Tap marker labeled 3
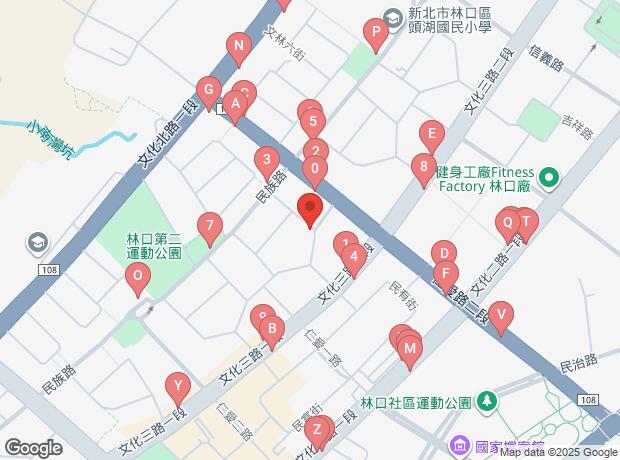Image resolution: width=620 pixels, height=460 pixels. [x=266, y=160]
